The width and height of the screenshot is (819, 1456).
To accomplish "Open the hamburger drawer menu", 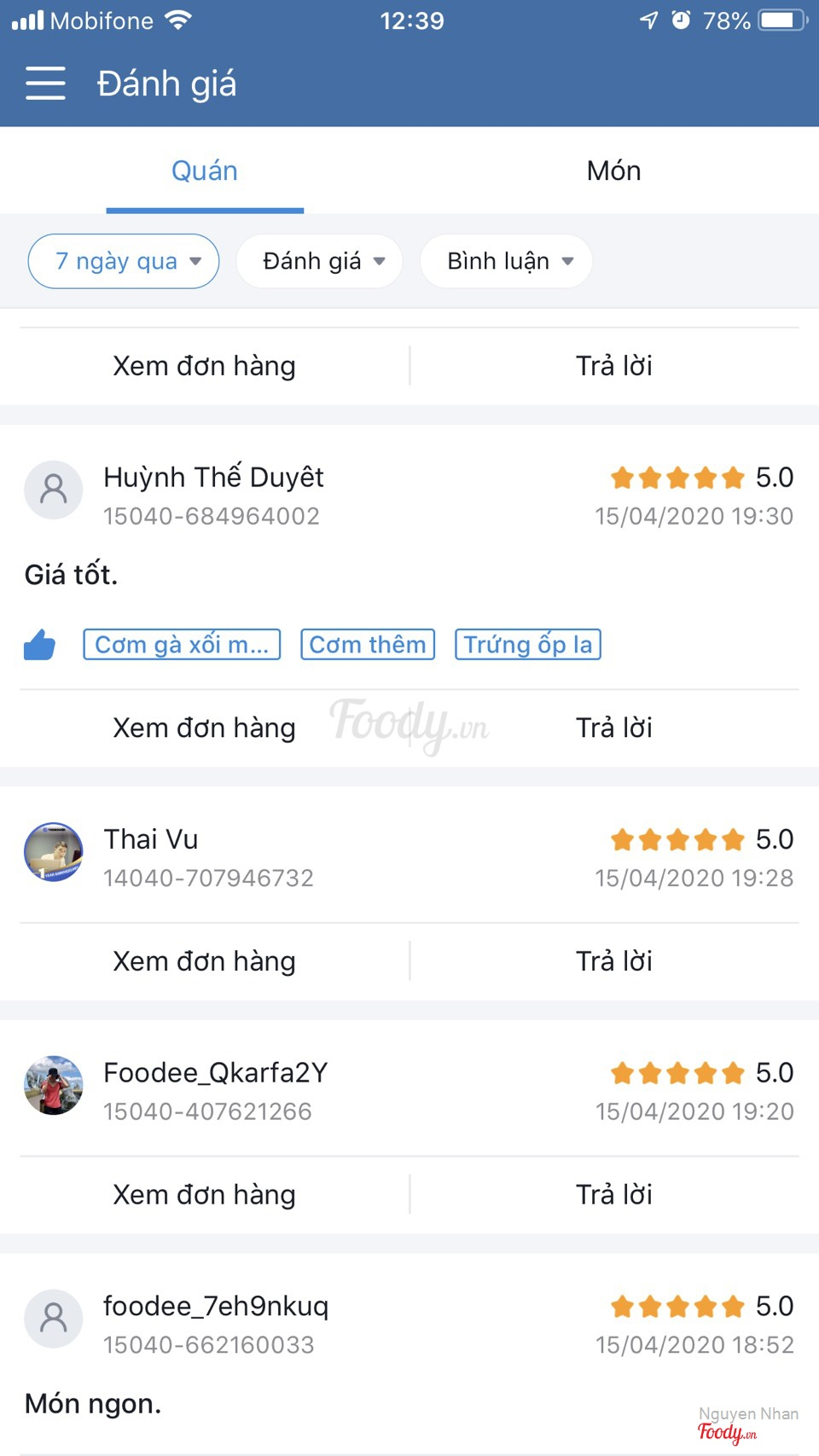I will click(45, 84).
